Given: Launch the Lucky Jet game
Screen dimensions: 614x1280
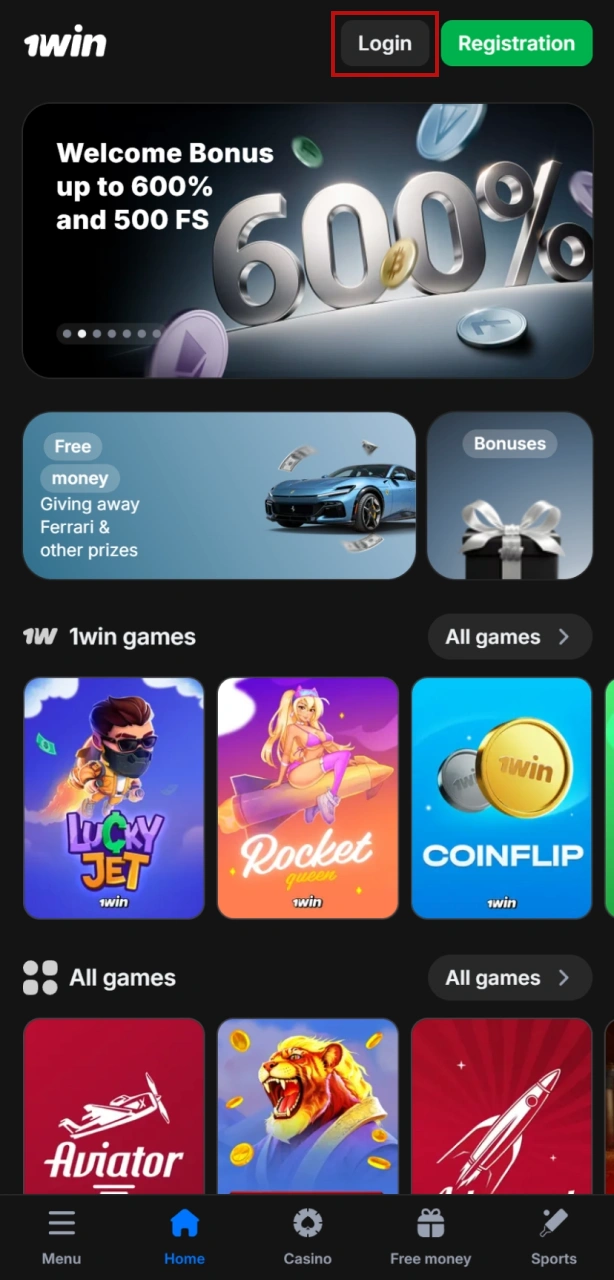Looking at the screenshot, I should coord(114,798).
